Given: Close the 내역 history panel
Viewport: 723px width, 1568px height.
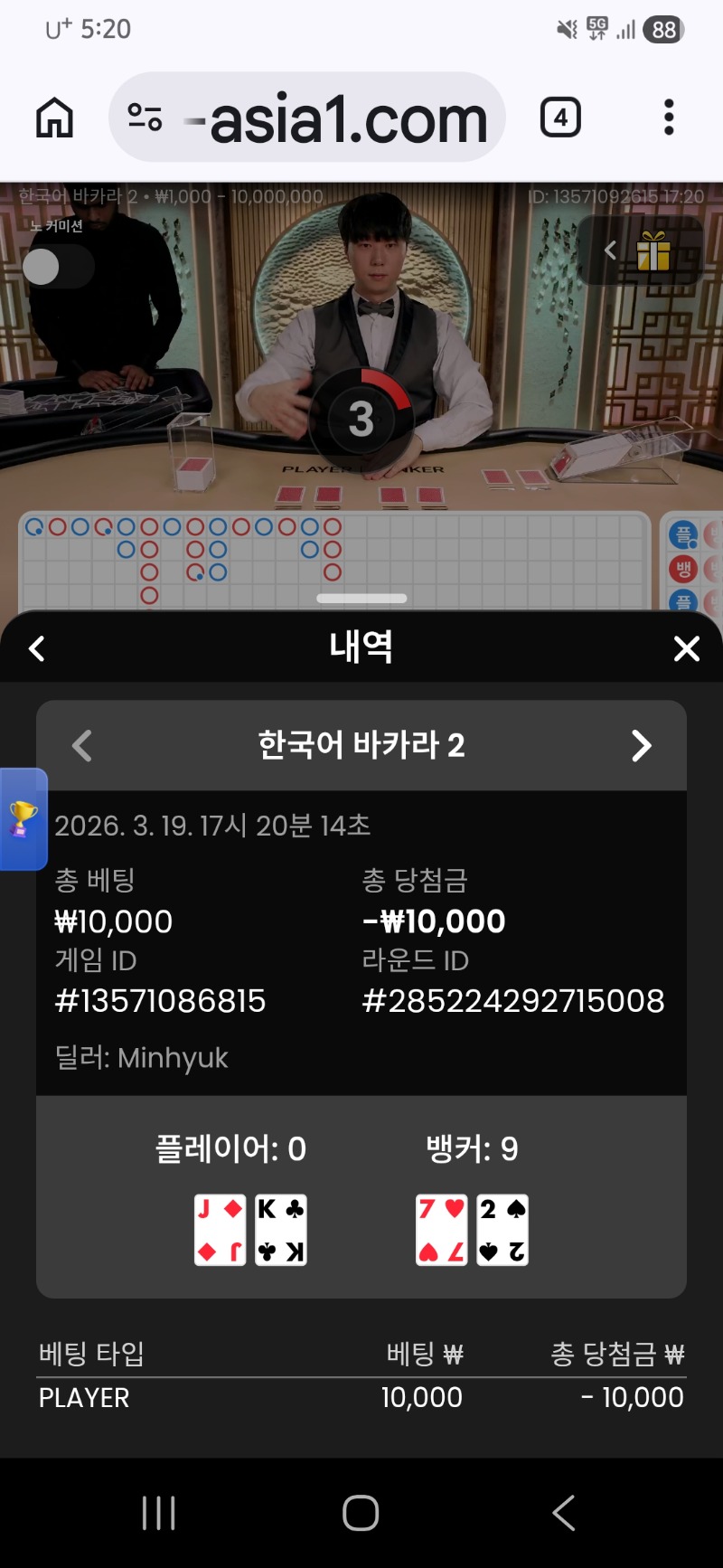Looking at the screenshot, I should (687, 648).
